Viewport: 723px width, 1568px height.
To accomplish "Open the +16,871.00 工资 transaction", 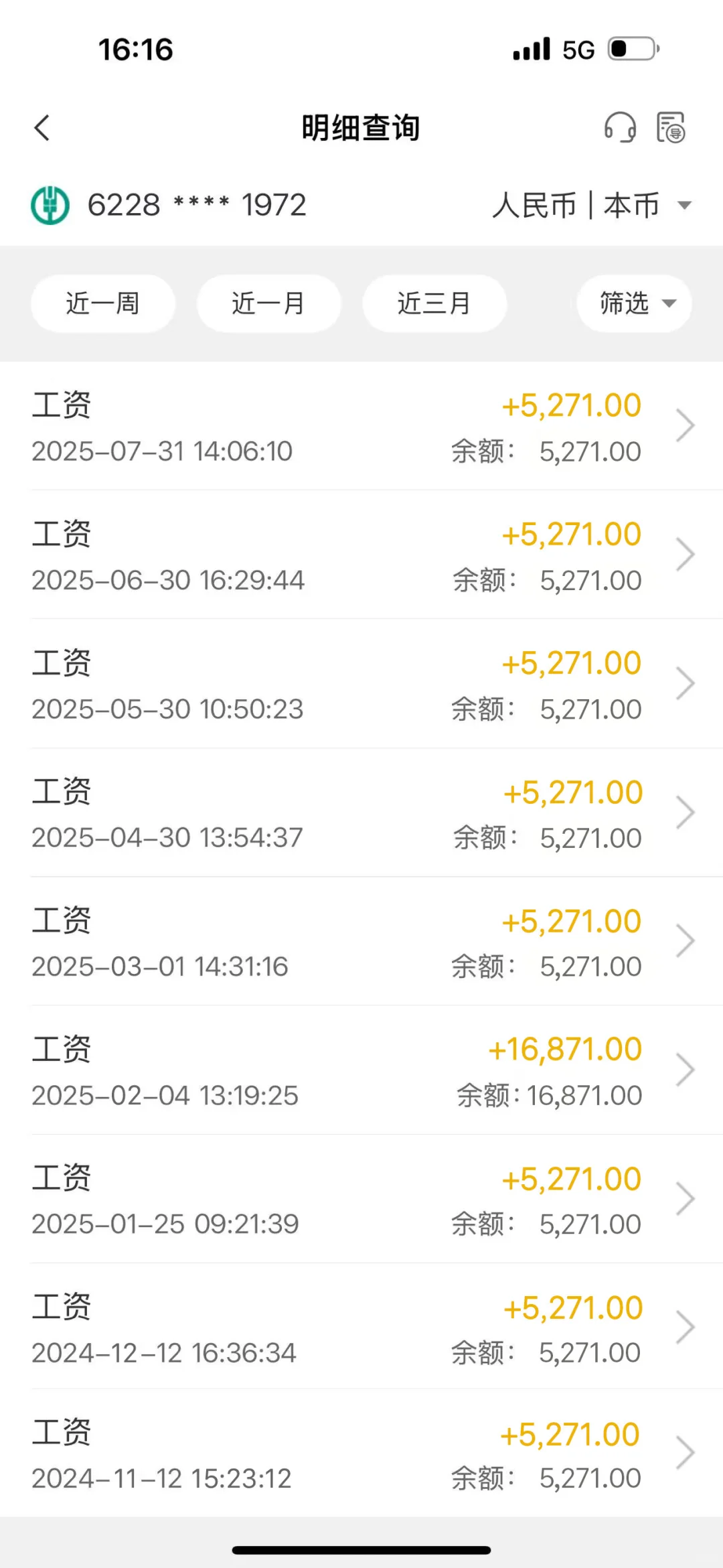I will tap(361, 1070).
